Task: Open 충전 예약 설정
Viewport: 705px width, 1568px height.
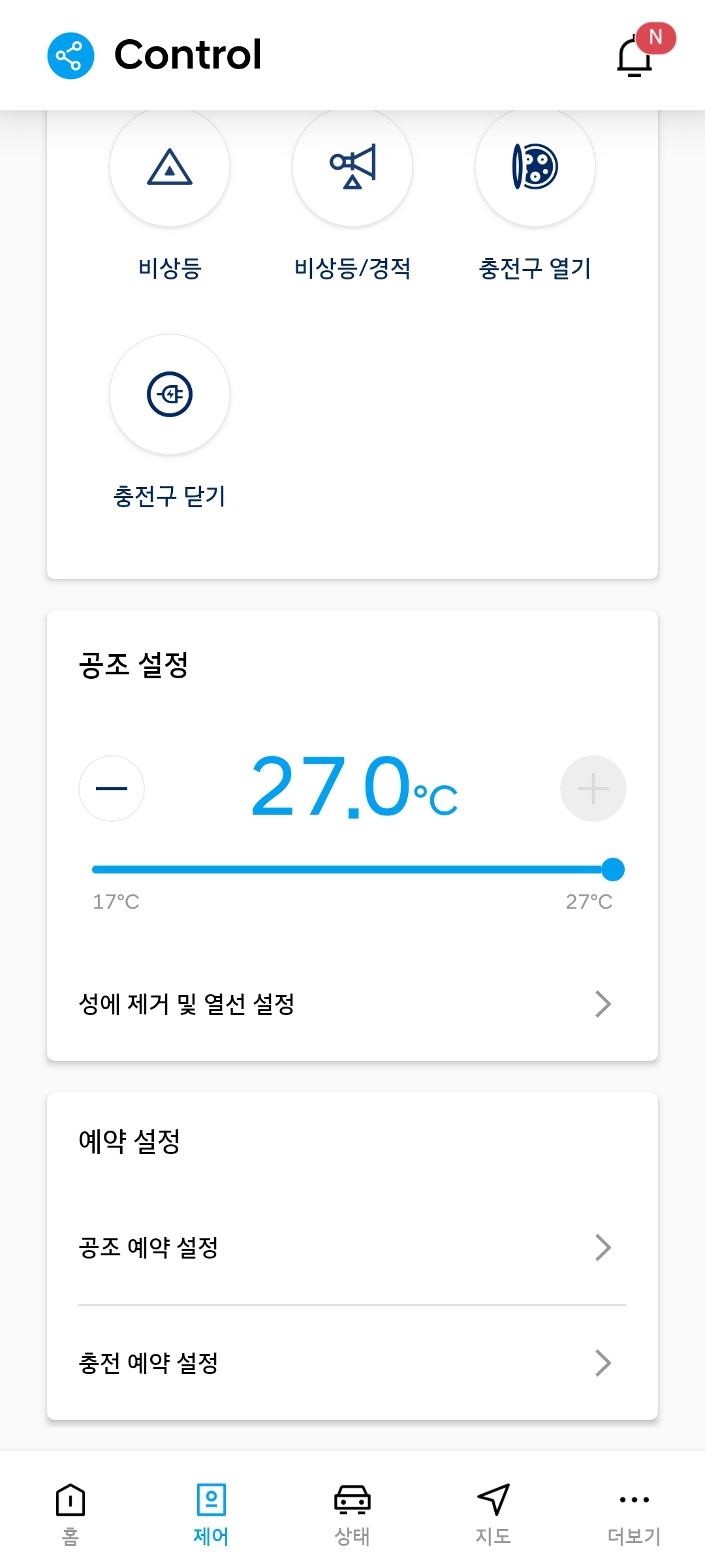Action: (x=352, y=1363)
